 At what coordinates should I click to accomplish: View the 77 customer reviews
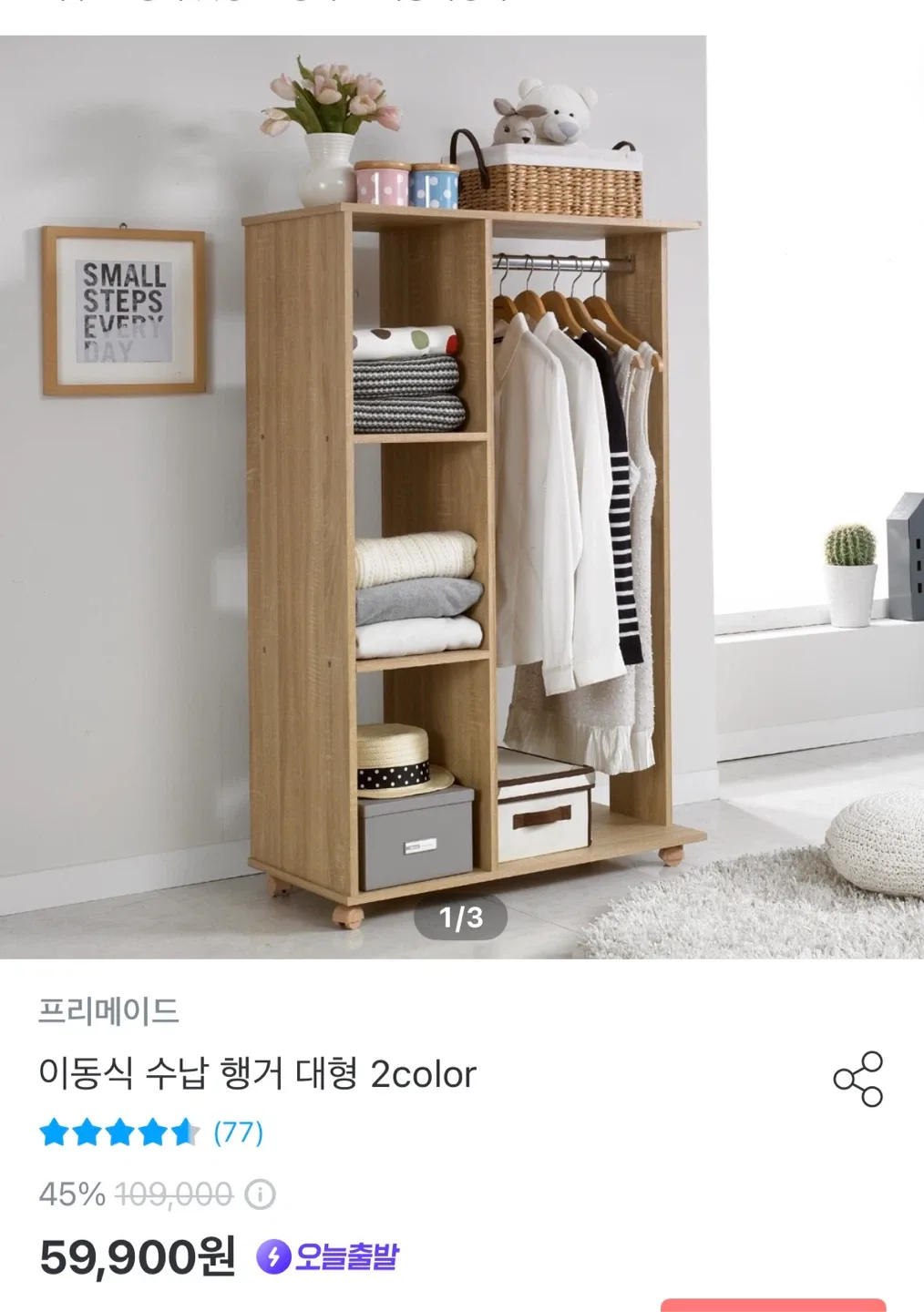coord(238,1133)
